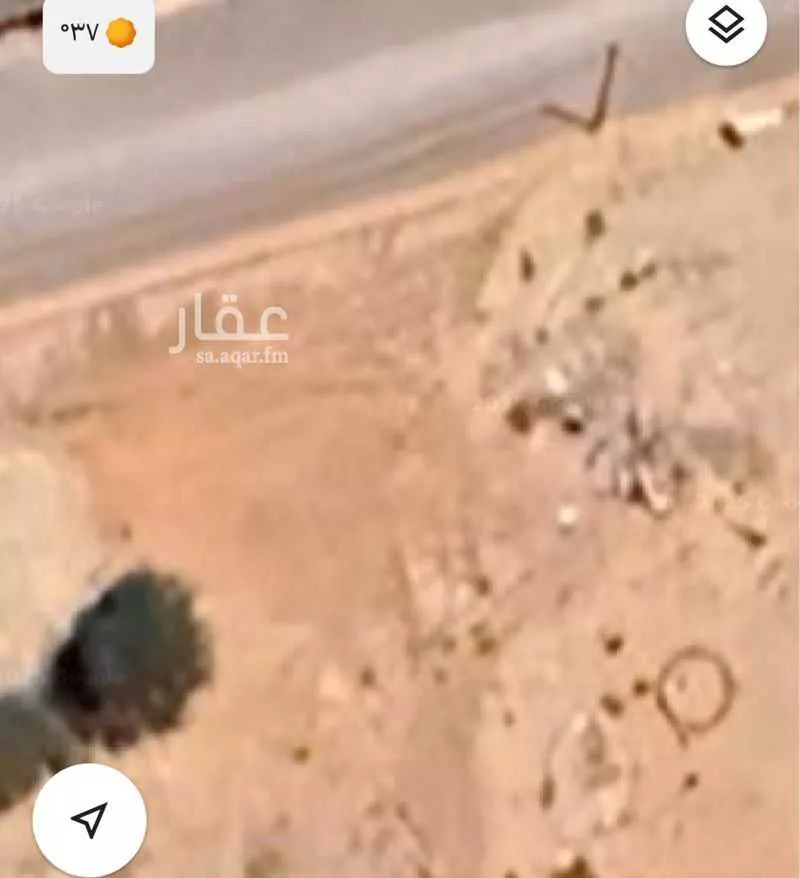Tap the location arrow button

[90, 820]
